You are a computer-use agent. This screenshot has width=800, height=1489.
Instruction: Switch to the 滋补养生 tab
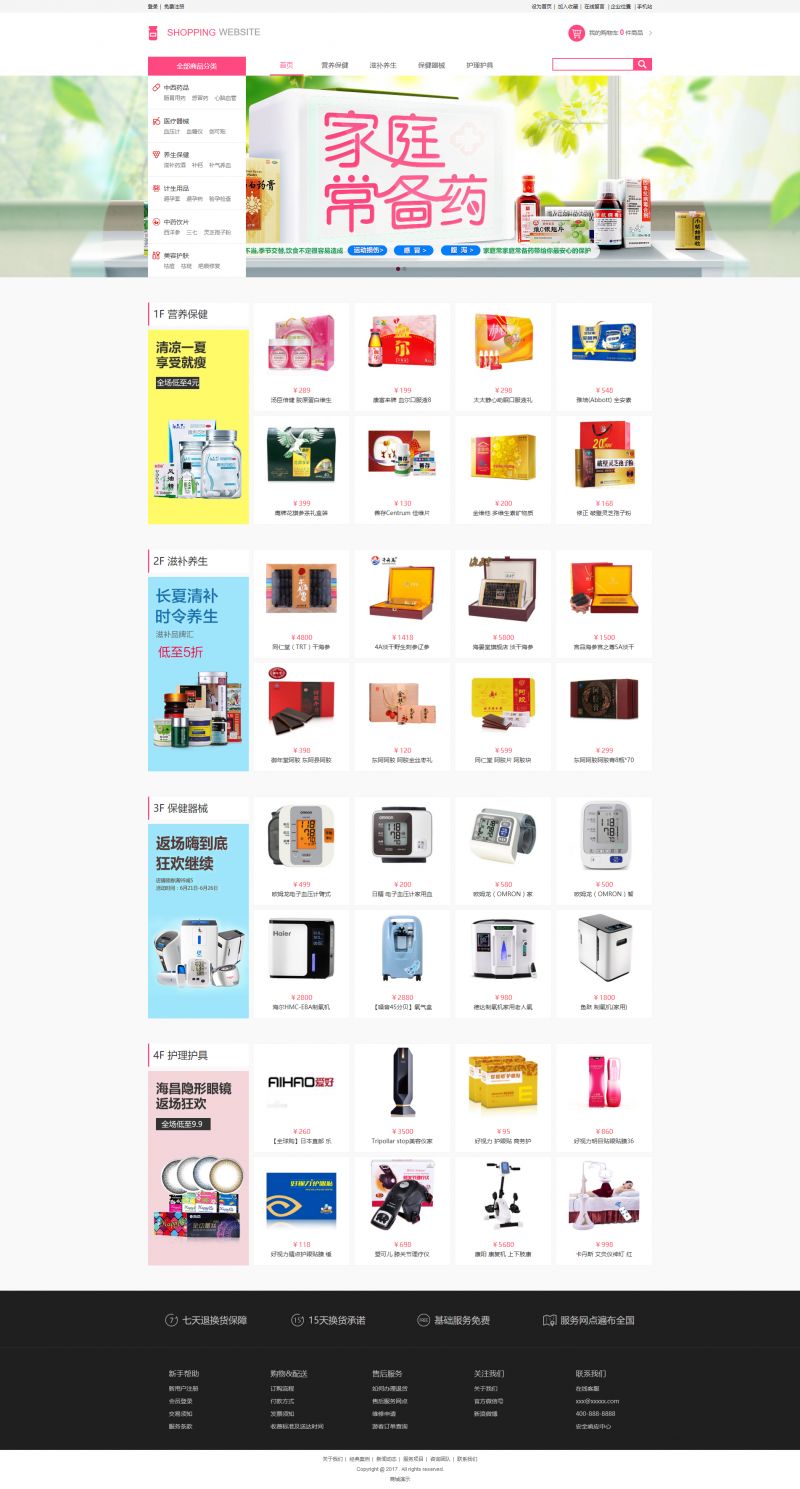[383, 65]
